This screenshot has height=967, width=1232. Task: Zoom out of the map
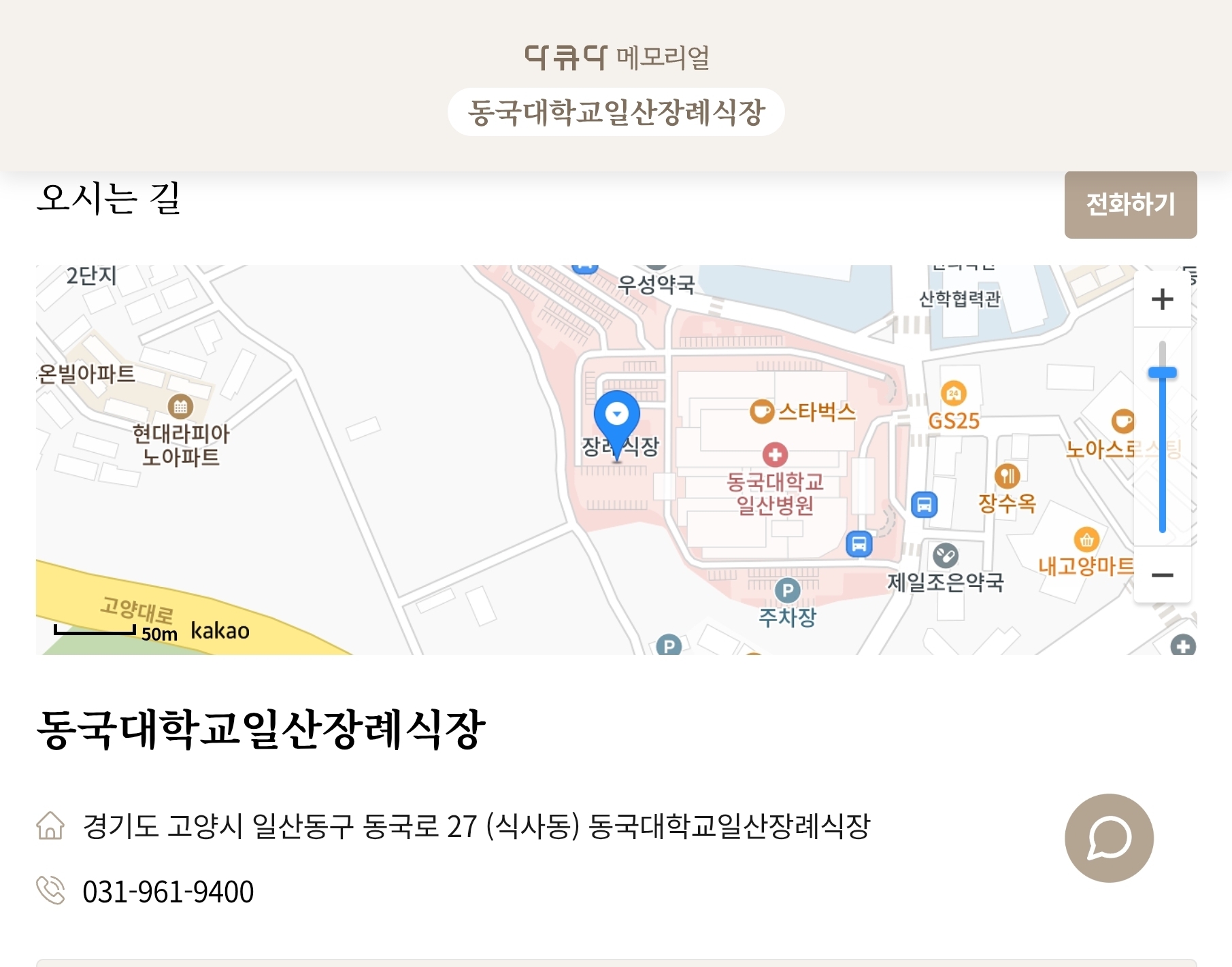tap(1162, 575)
